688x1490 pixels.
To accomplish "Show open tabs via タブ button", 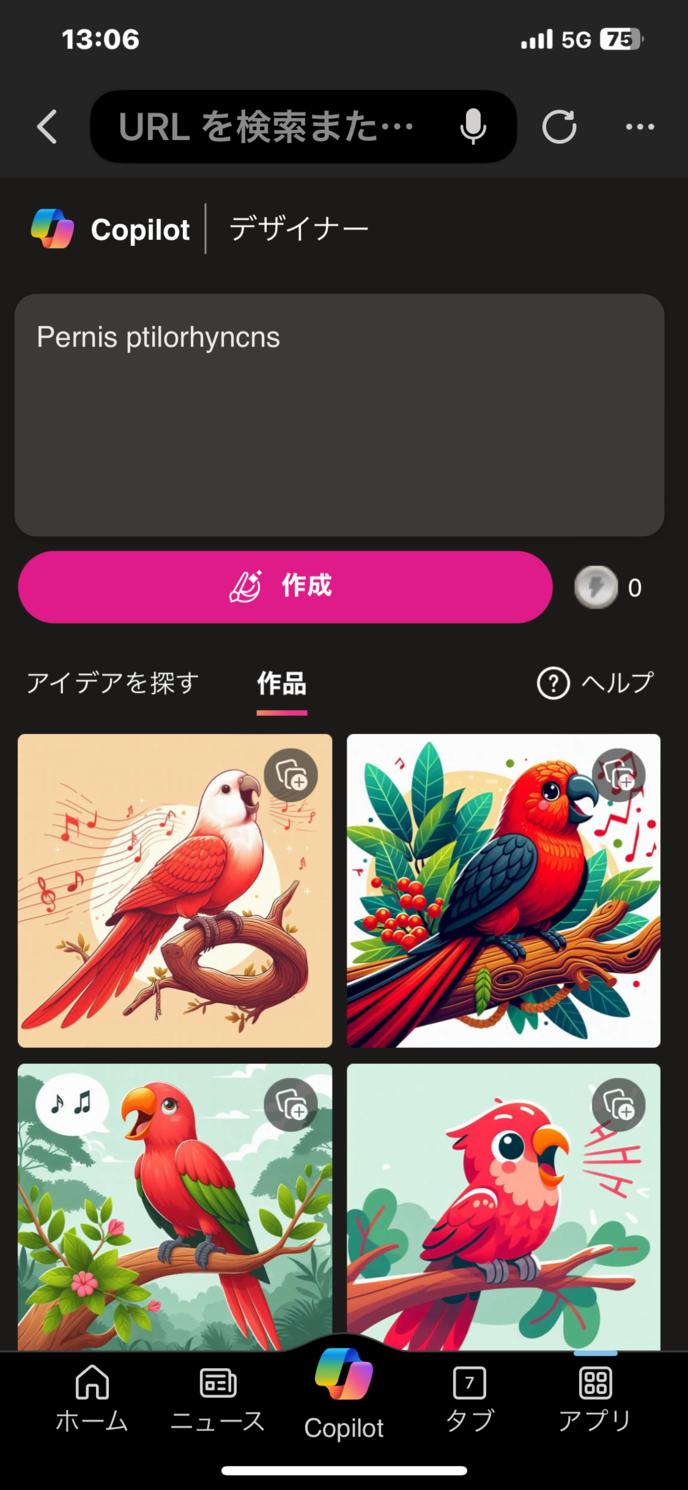I will click(469, 1398).
